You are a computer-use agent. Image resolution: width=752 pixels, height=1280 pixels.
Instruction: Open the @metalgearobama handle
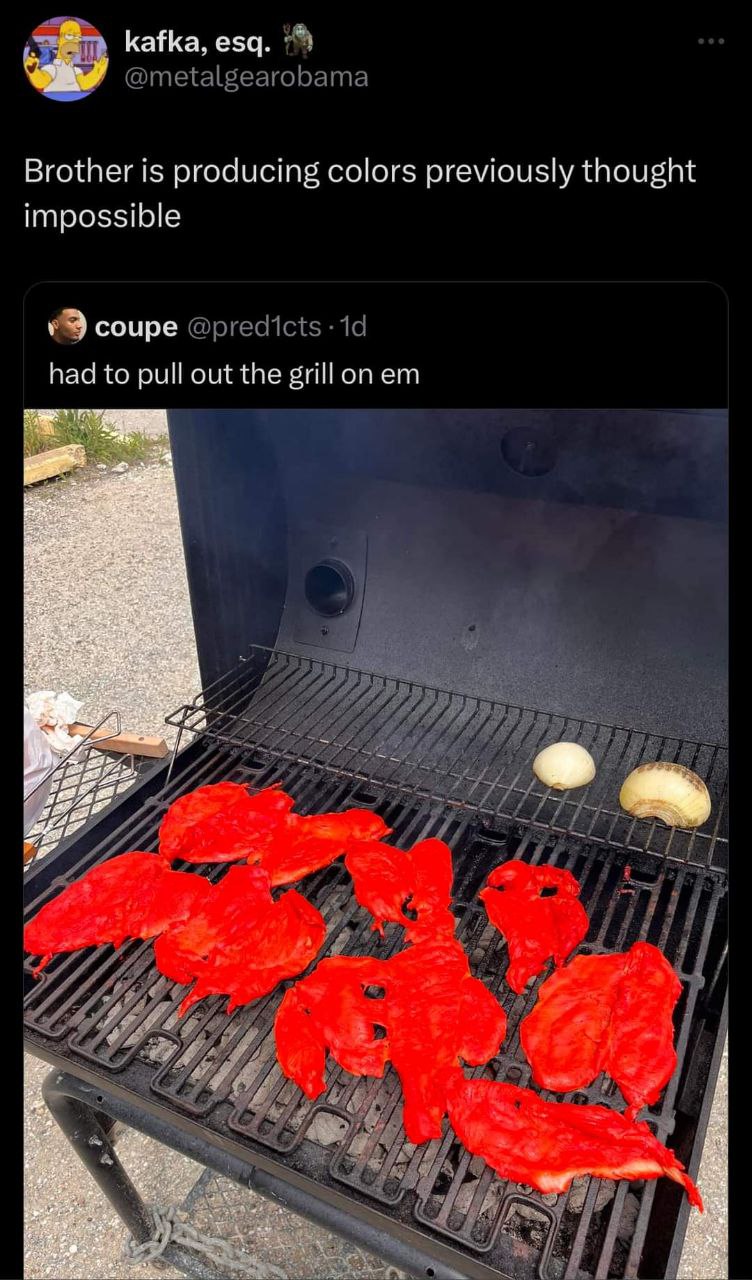pyautogui.click(x=246, y=76)
